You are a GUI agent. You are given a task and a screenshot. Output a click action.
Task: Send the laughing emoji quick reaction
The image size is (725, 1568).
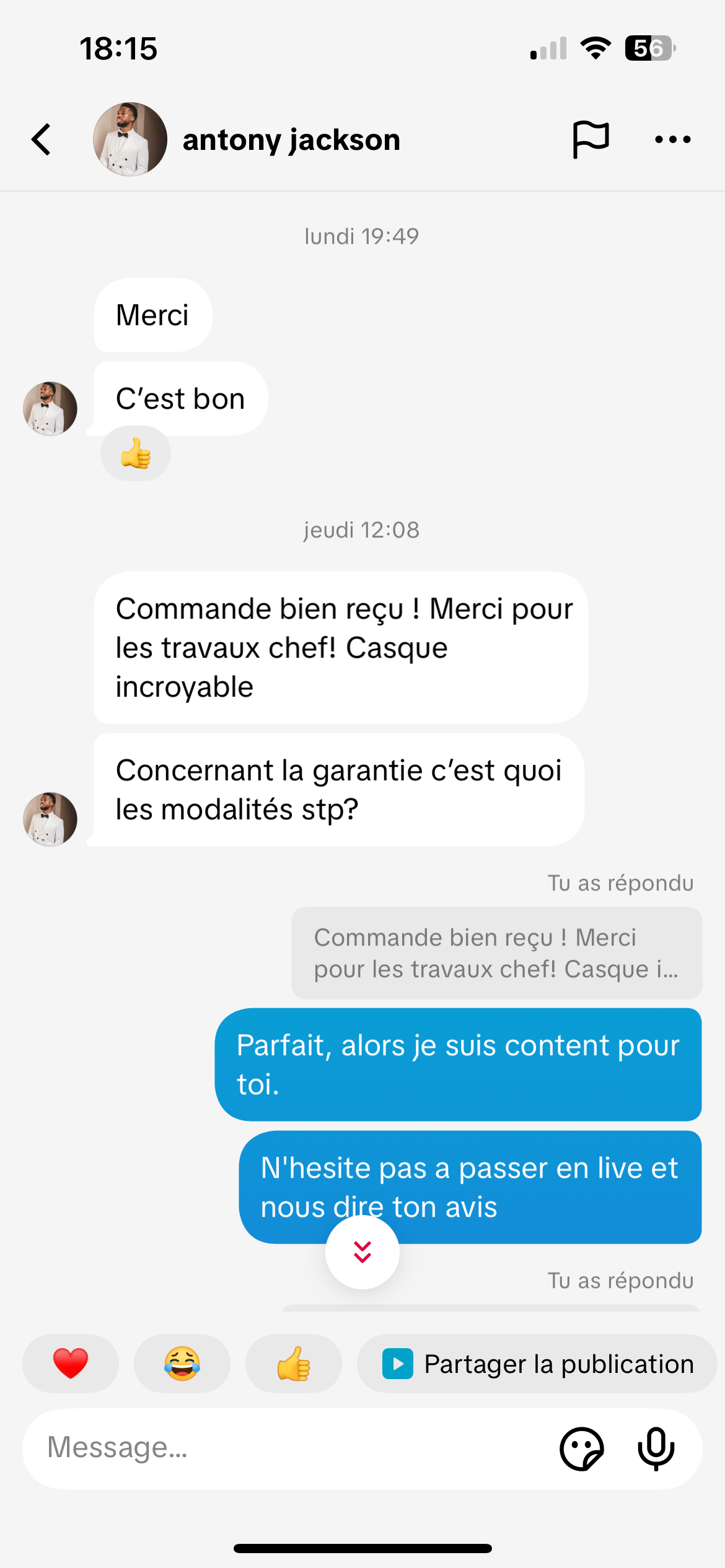182,1363
